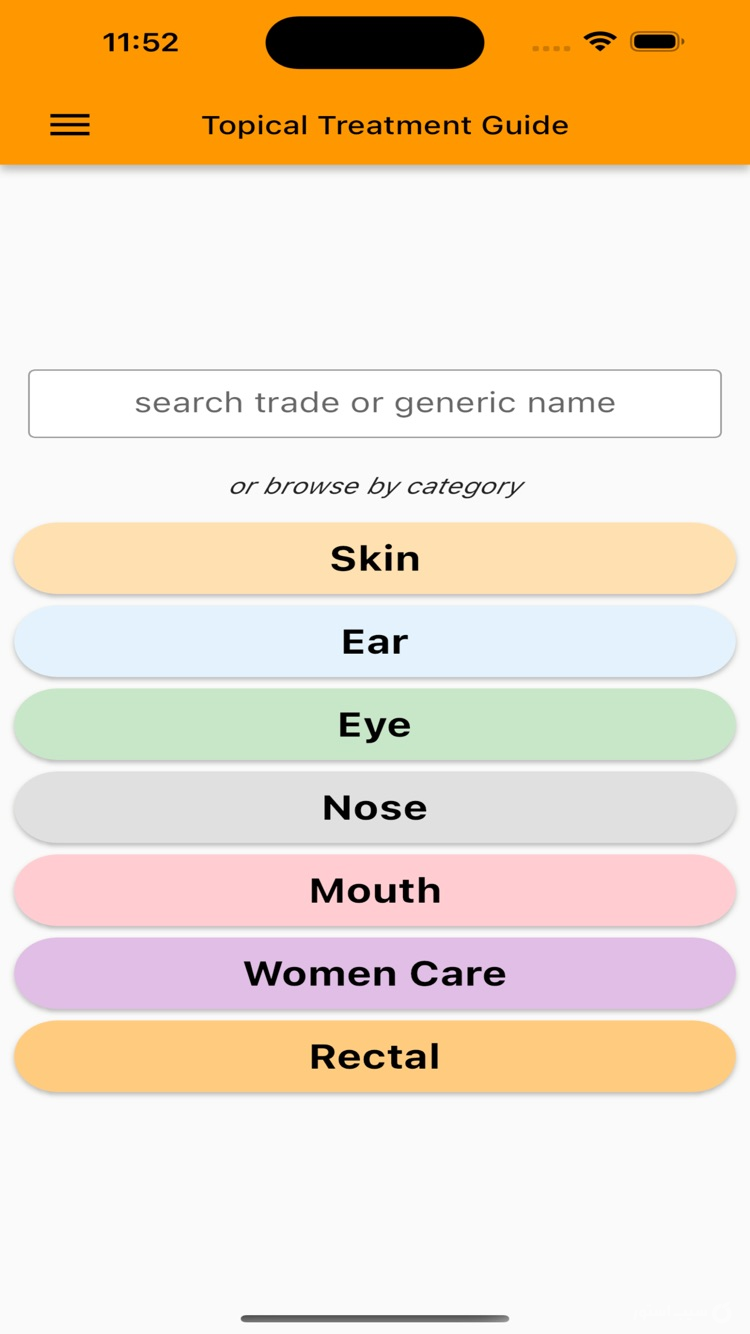
Task: Open the Rectal treatments category
Action: tap(375, 1056)
